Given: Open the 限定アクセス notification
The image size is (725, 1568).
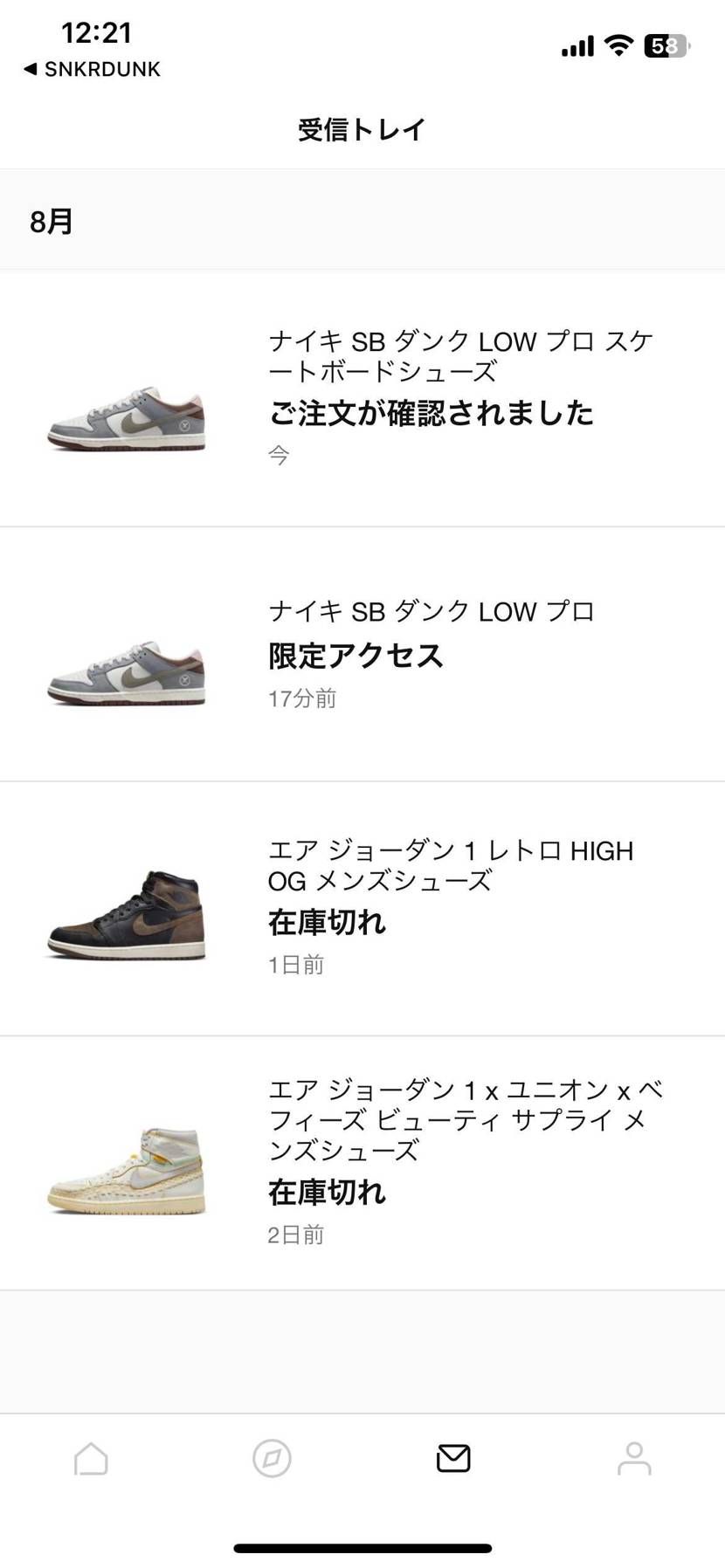Looking at the screenshot, I should (356, 655).
